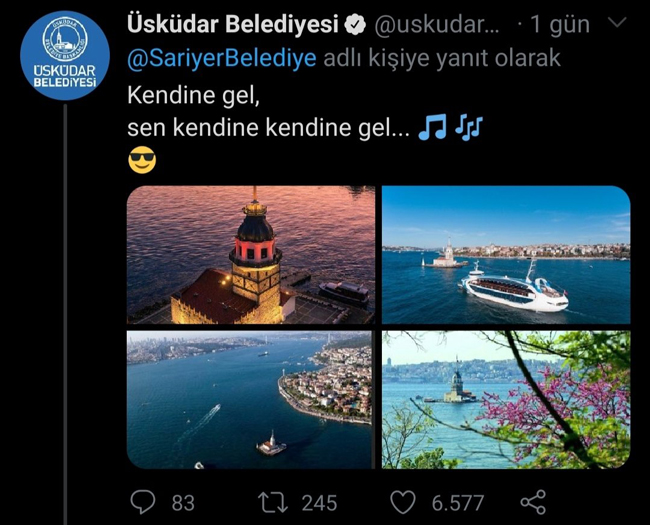
Task: Open the Maiden's Tower sunset photo
Action: pos(251,255)
